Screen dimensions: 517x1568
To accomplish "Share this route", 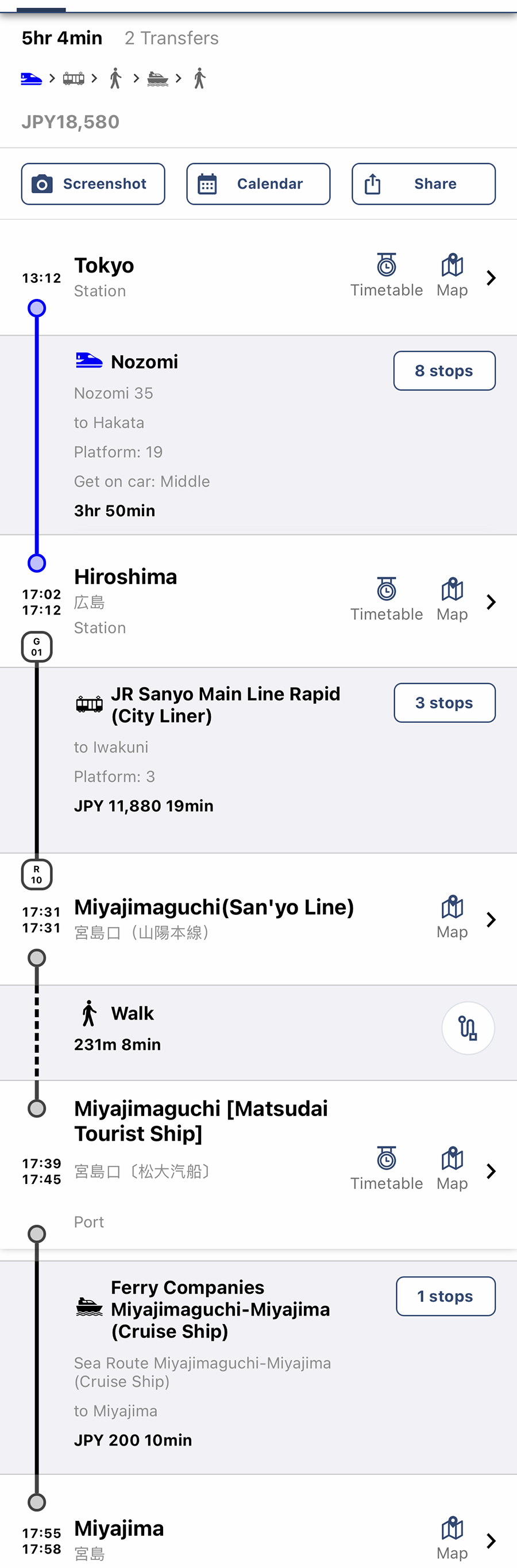I will coord(423,184).
